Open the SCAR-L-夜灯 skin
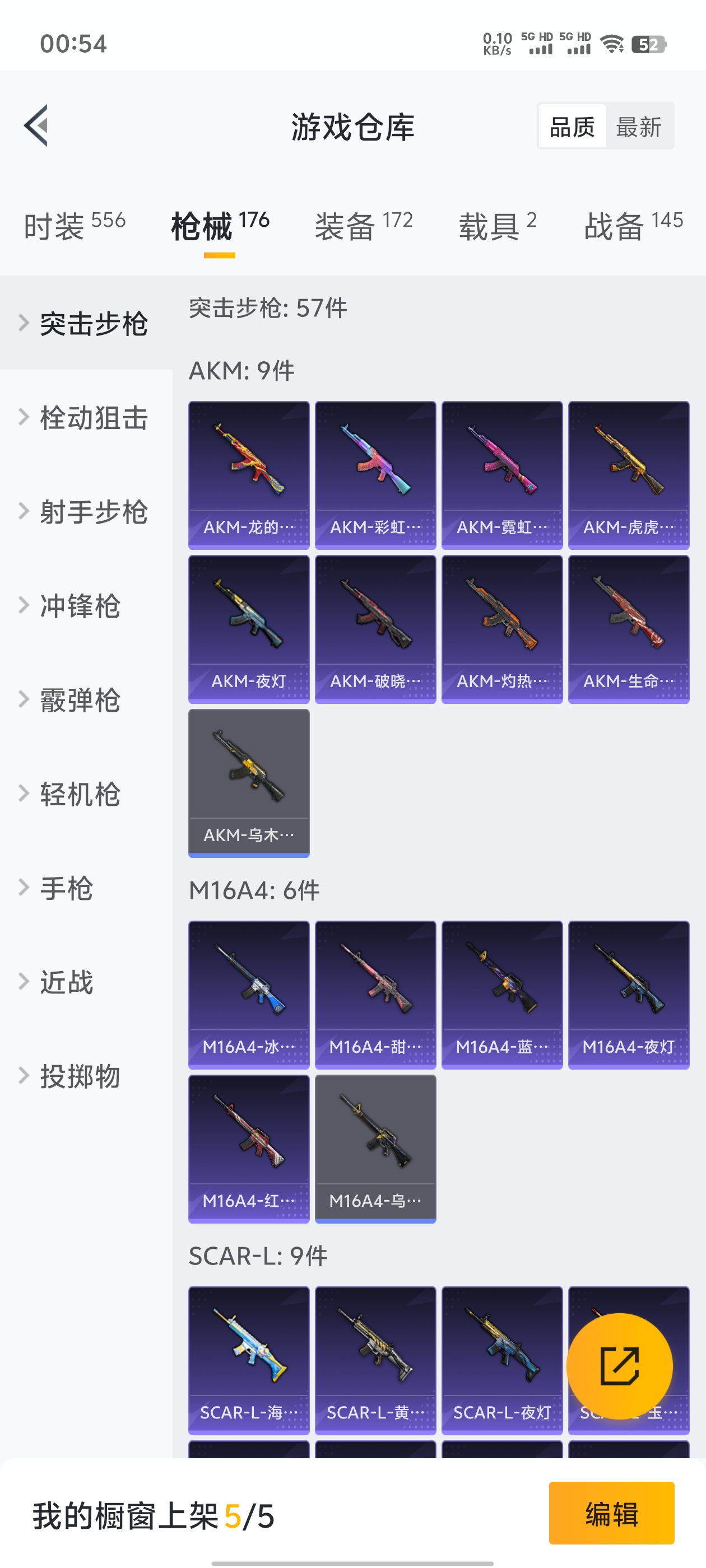 click(x=502, y=1360)
